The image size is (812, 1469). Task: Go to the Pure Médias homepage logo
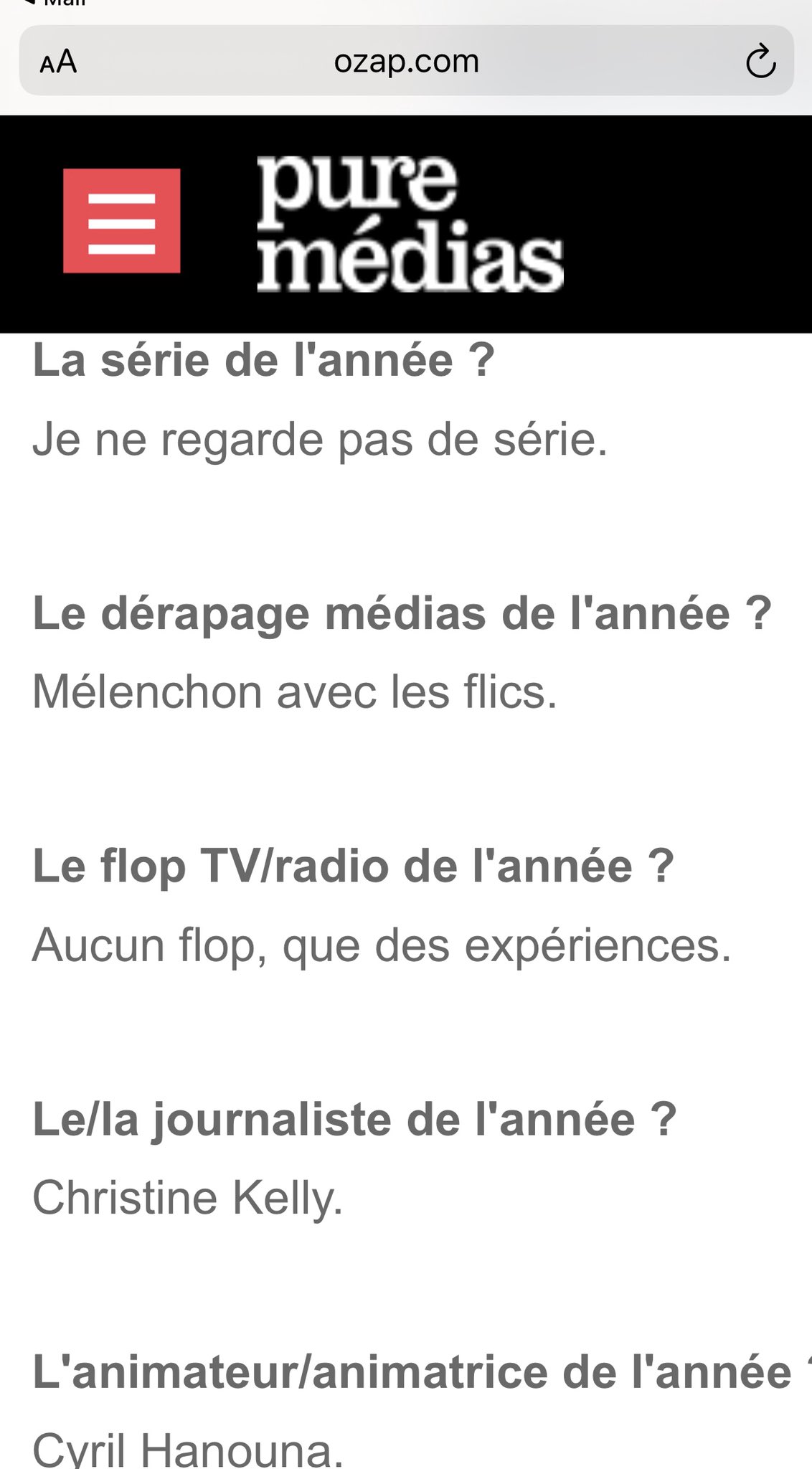pyautogui.click(x=410, y=223)
